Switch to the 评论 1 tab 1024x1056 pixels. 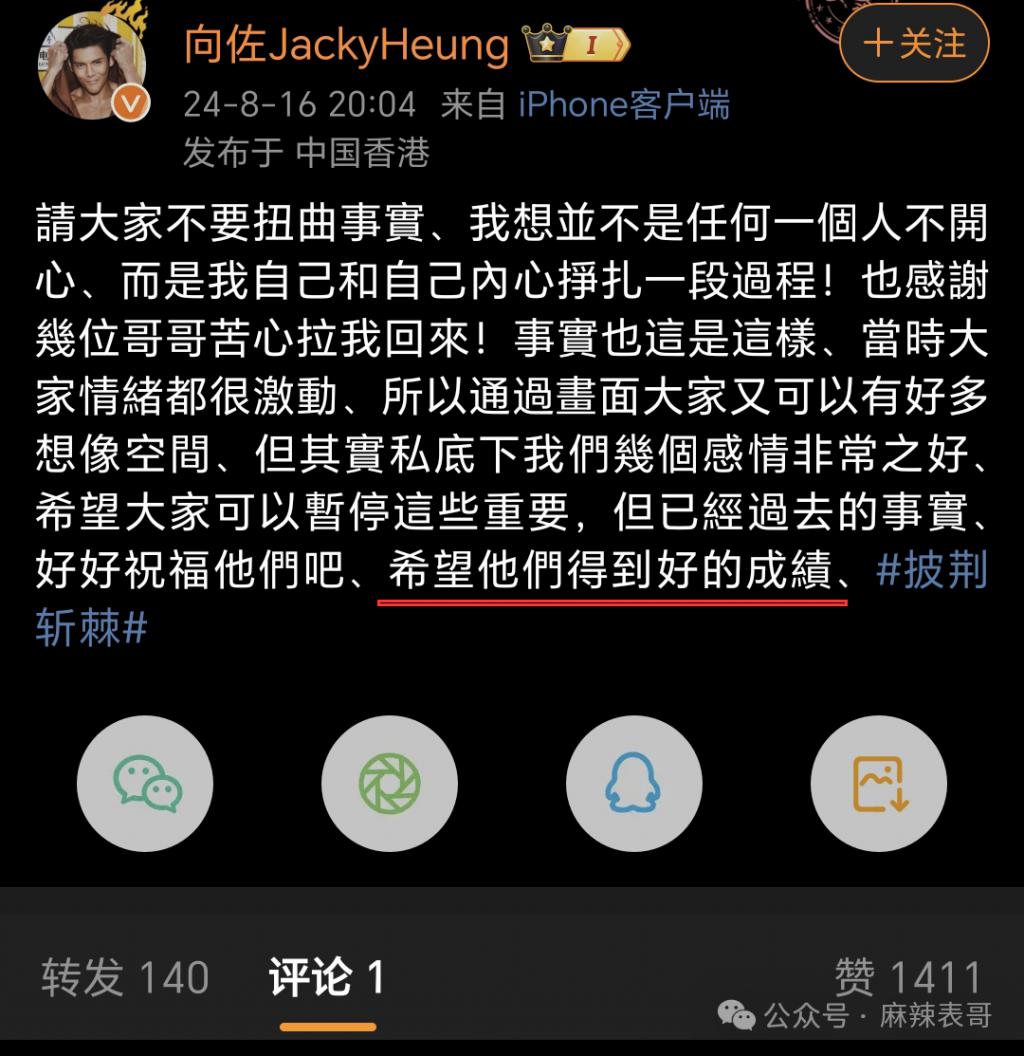tap(326, 977)
